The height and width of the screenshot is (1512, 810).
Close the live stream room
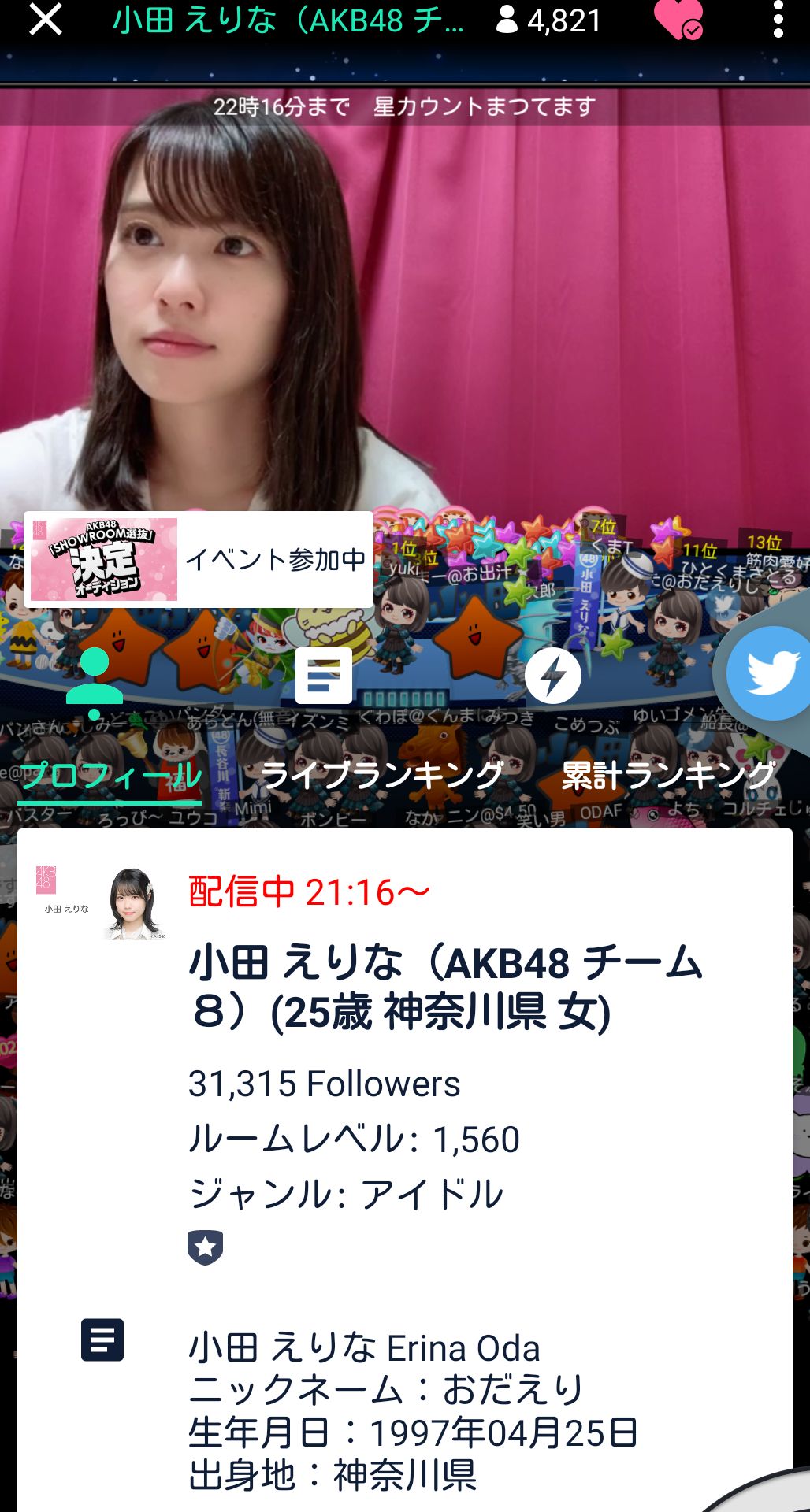(x=45, y=20)
